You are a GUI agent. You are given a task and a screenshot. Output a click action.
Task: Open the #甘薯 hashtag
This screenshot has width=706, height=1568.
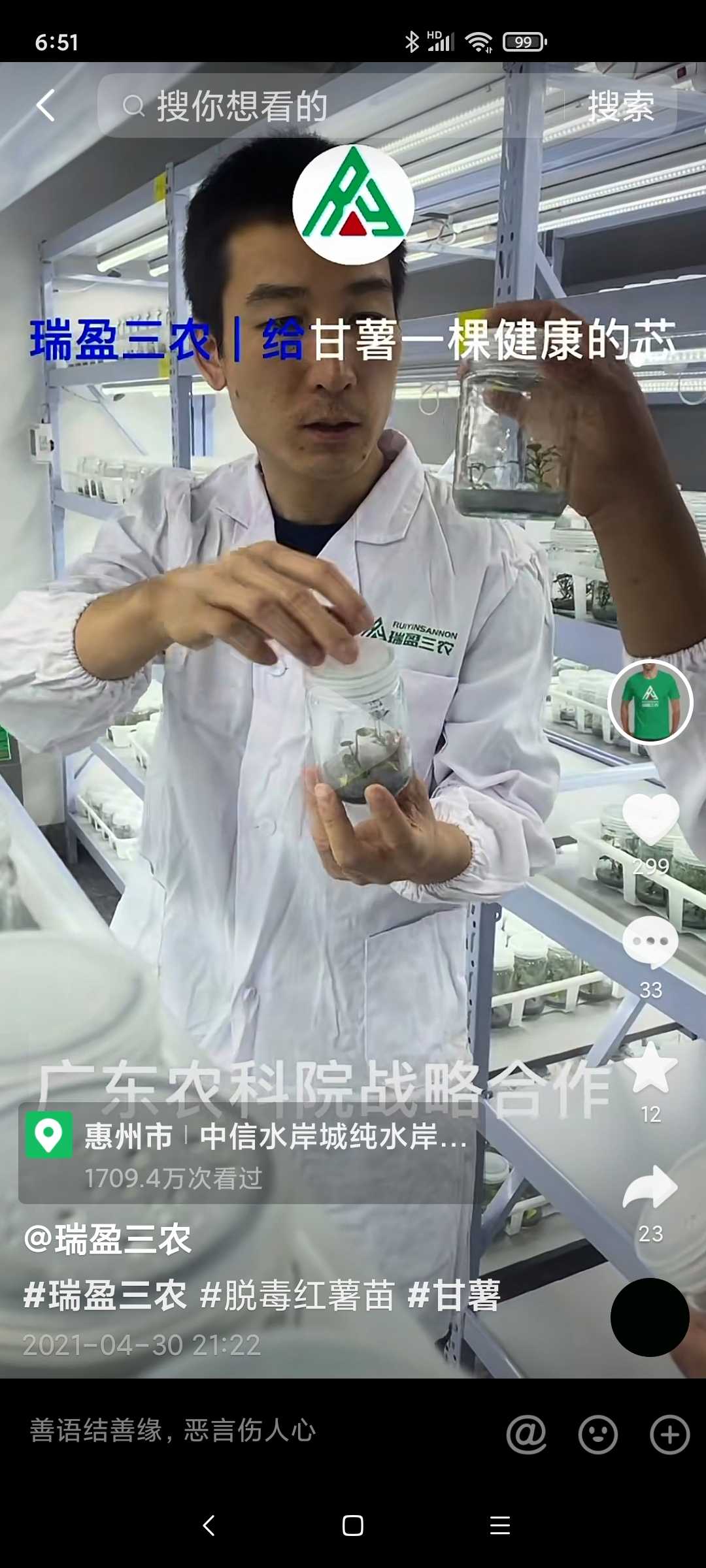[454, 1296]
